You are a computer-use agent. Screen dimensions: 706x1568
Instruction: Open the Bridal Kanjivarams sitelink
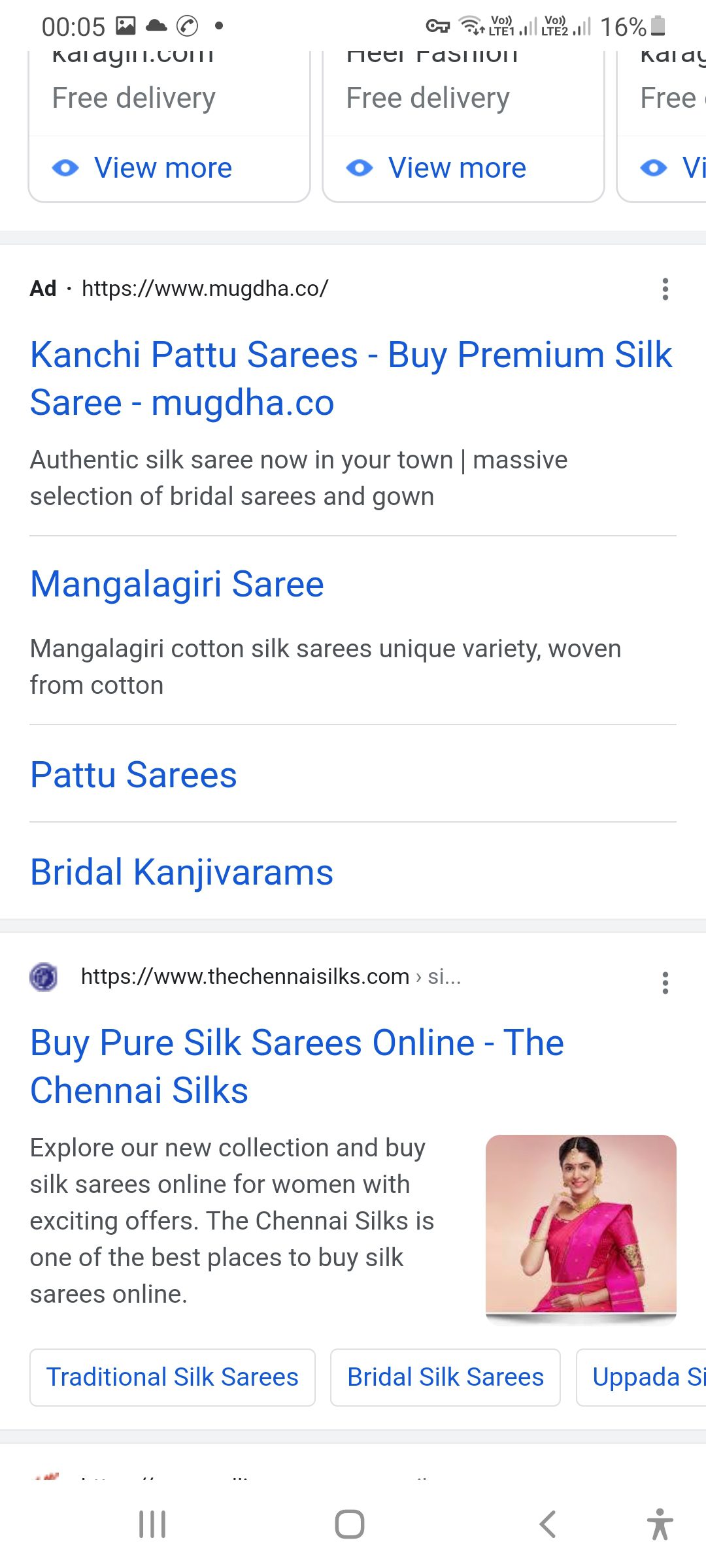182,872
